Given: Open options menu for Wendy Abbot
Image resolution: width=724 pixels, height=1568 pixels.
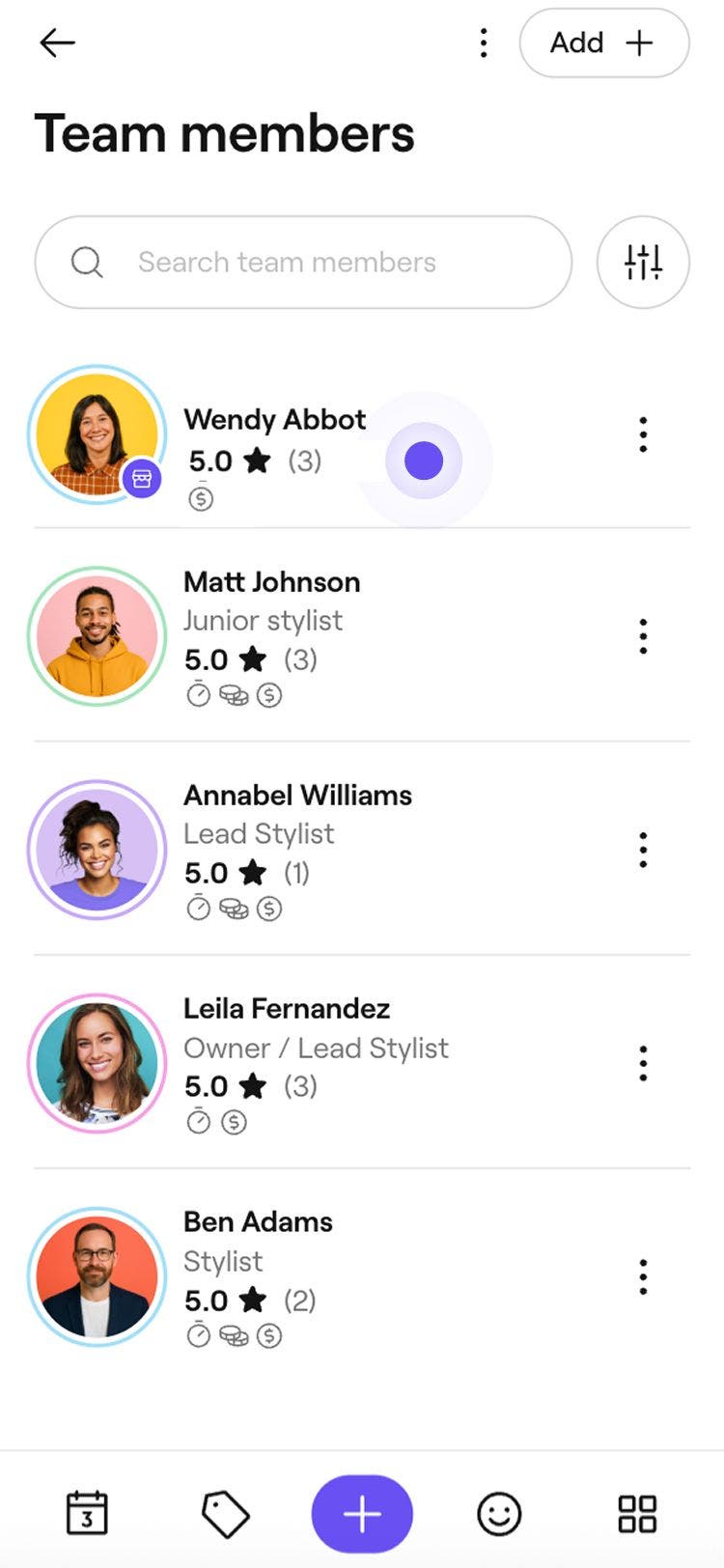Looking at the screenshot, I should [x=643, y=435].
